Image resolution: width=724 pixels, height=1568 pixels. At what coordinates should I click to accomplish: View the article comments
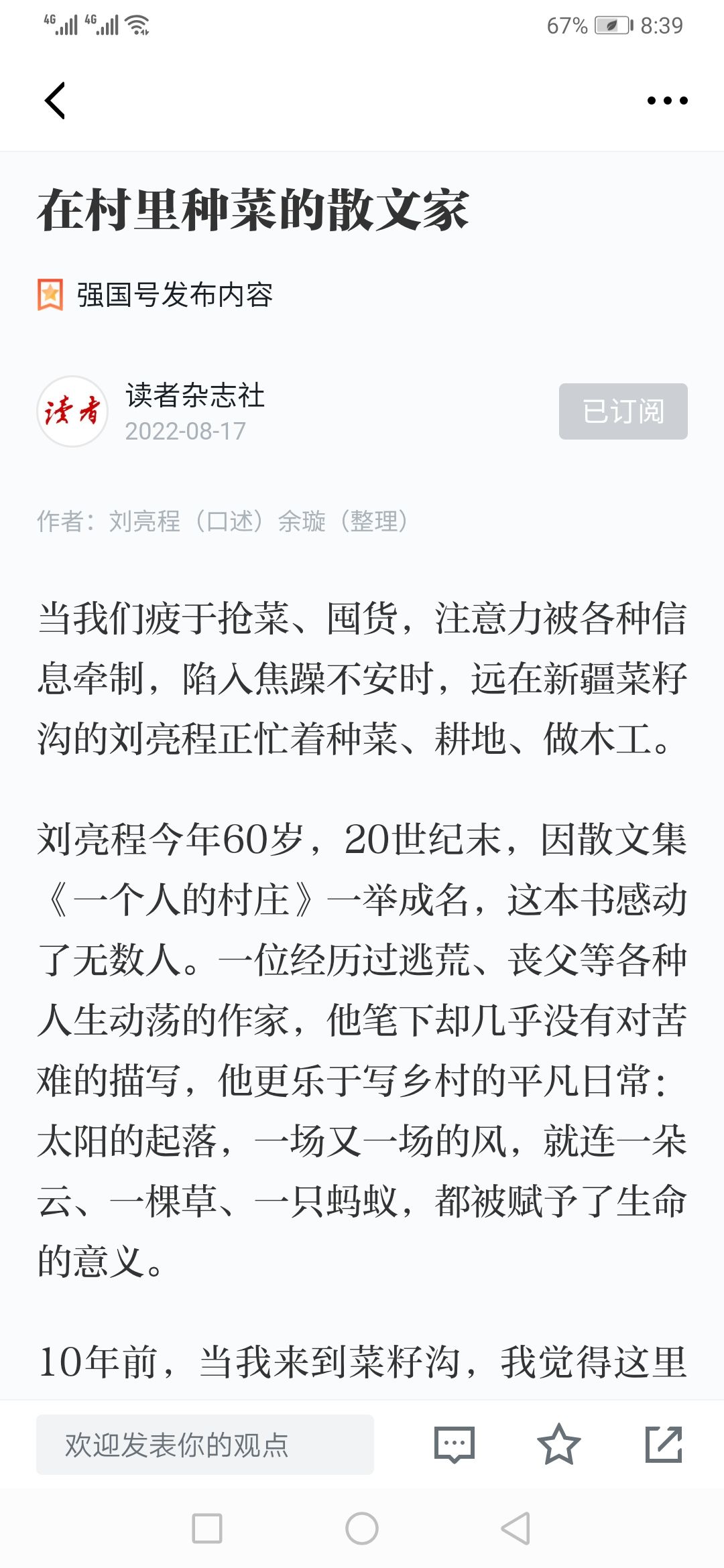click(455, 1444)
